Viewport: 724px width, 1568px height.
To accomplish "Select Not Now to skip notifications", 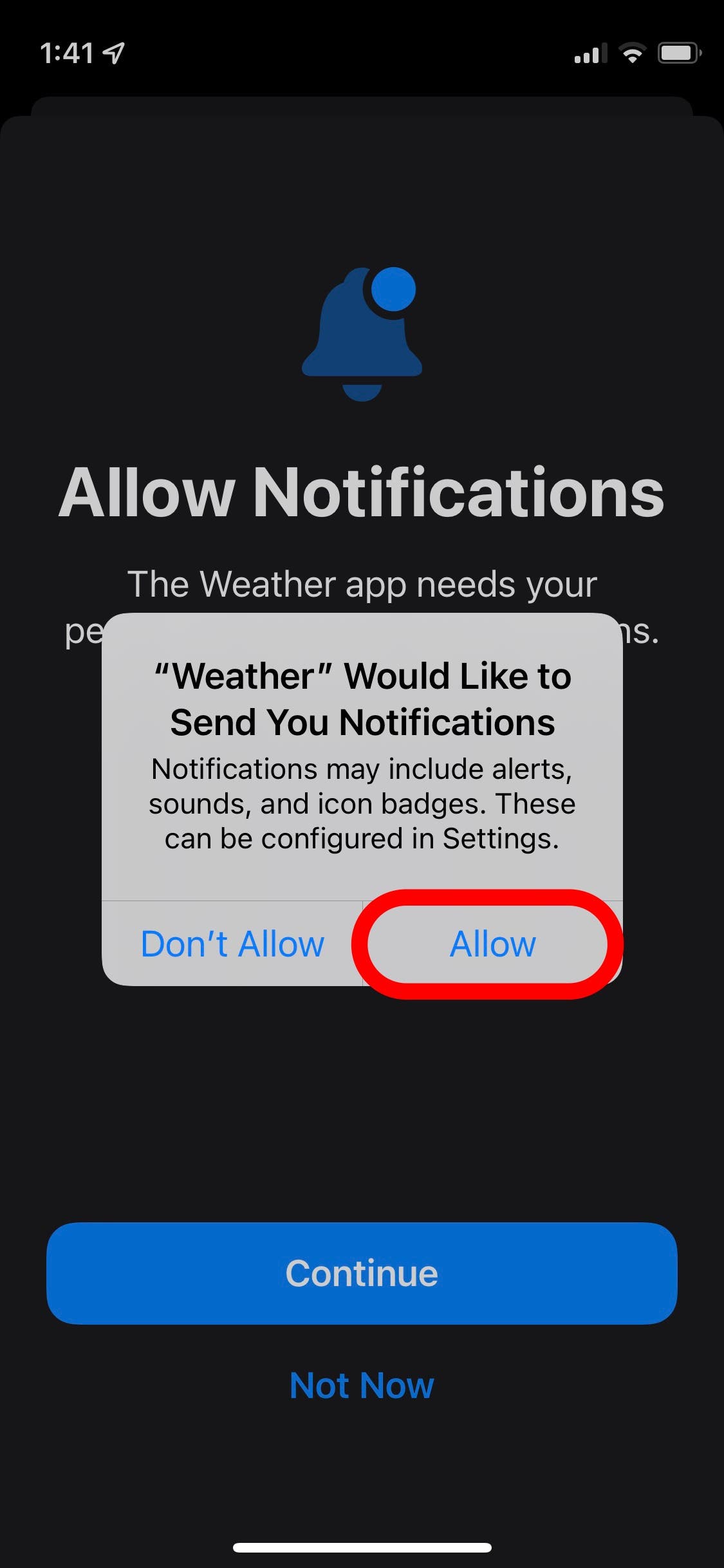I will point(362,1385).
